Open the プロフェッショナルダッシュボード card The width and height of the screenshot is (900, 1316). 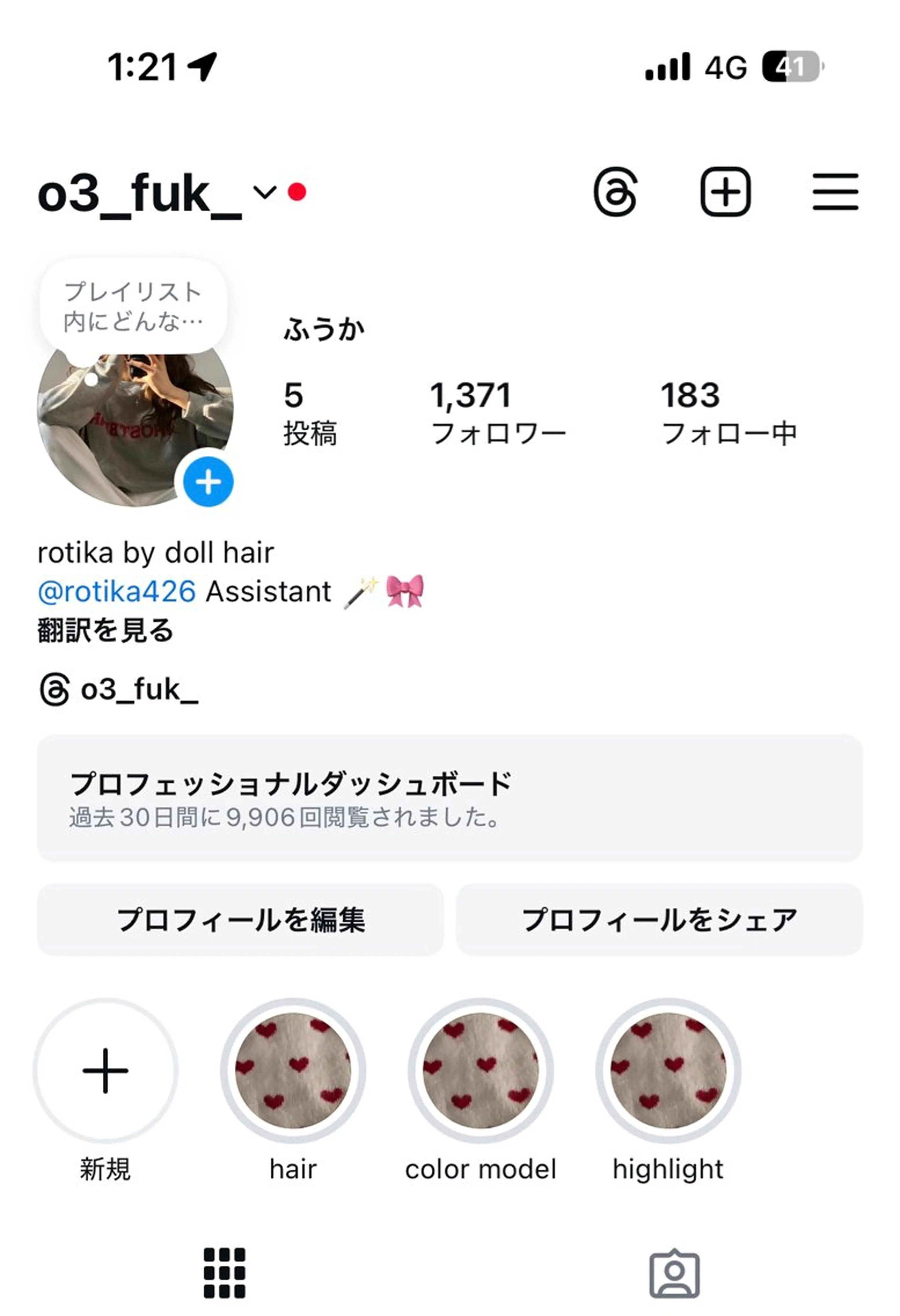450,798
